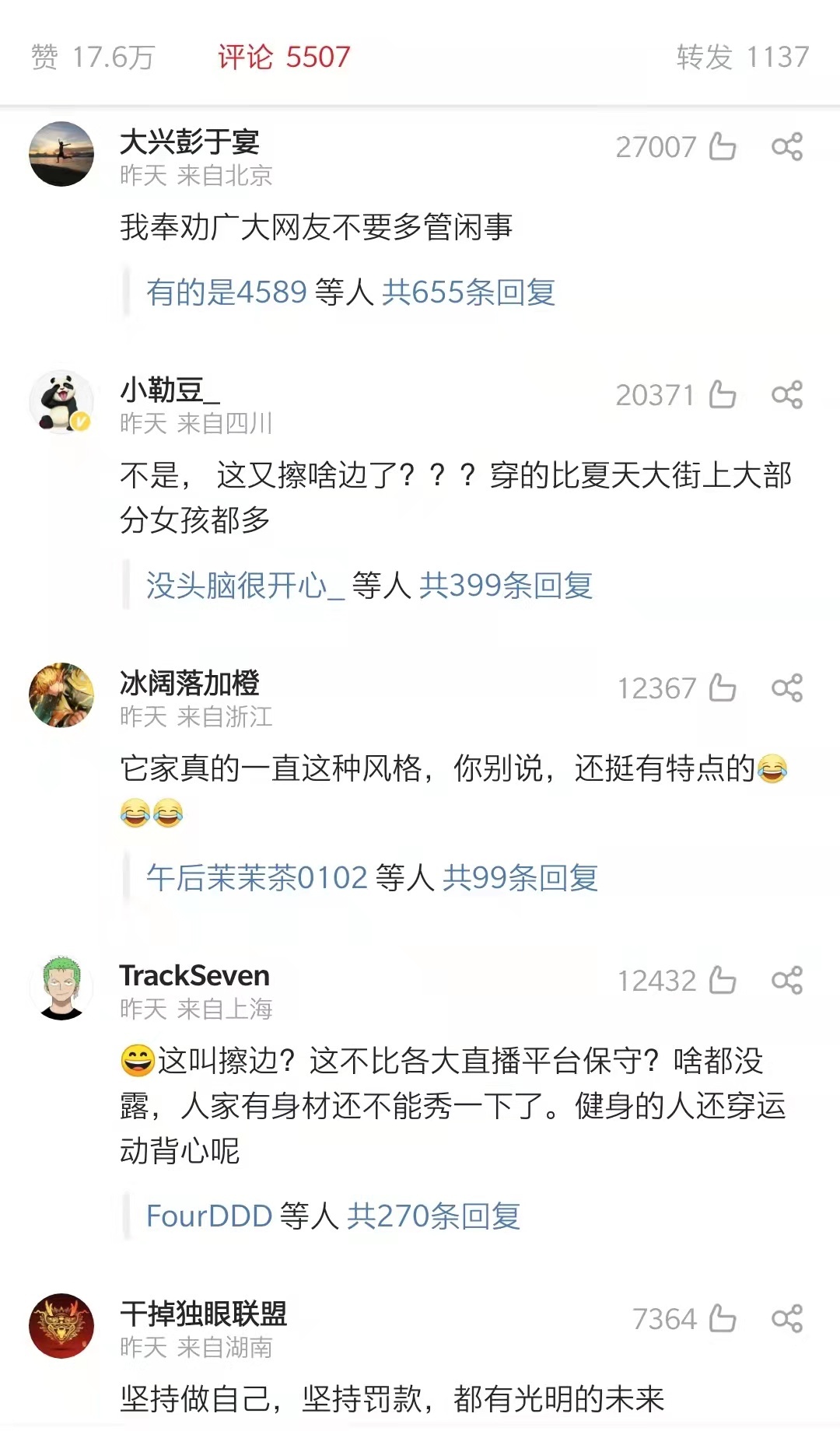Visit 大兴彭于宴's profile via avatar
Screen dimensions: 840x1431
tap(61, 153)
